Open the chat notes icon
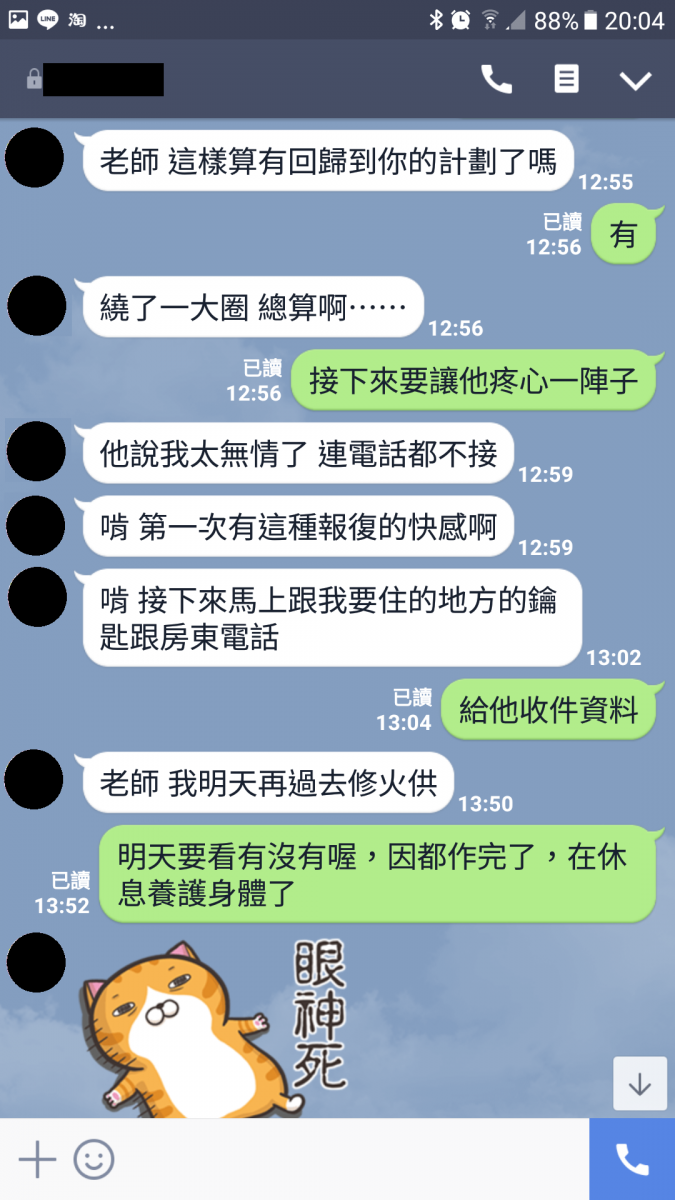This screenshot has width=675, height=1200. tap(566, 80)
